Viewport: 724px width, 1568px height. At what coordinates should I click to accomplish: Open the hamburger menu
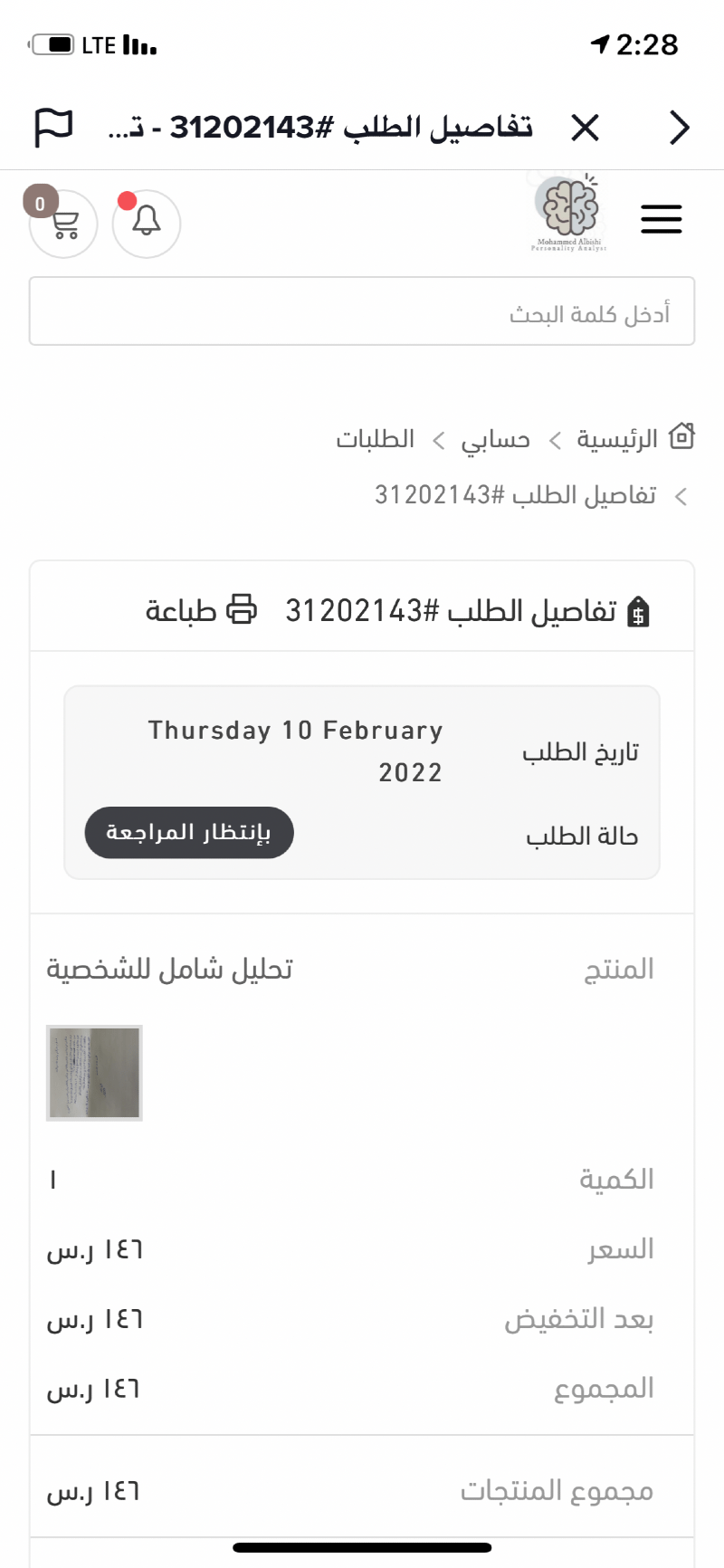[662, 219]
